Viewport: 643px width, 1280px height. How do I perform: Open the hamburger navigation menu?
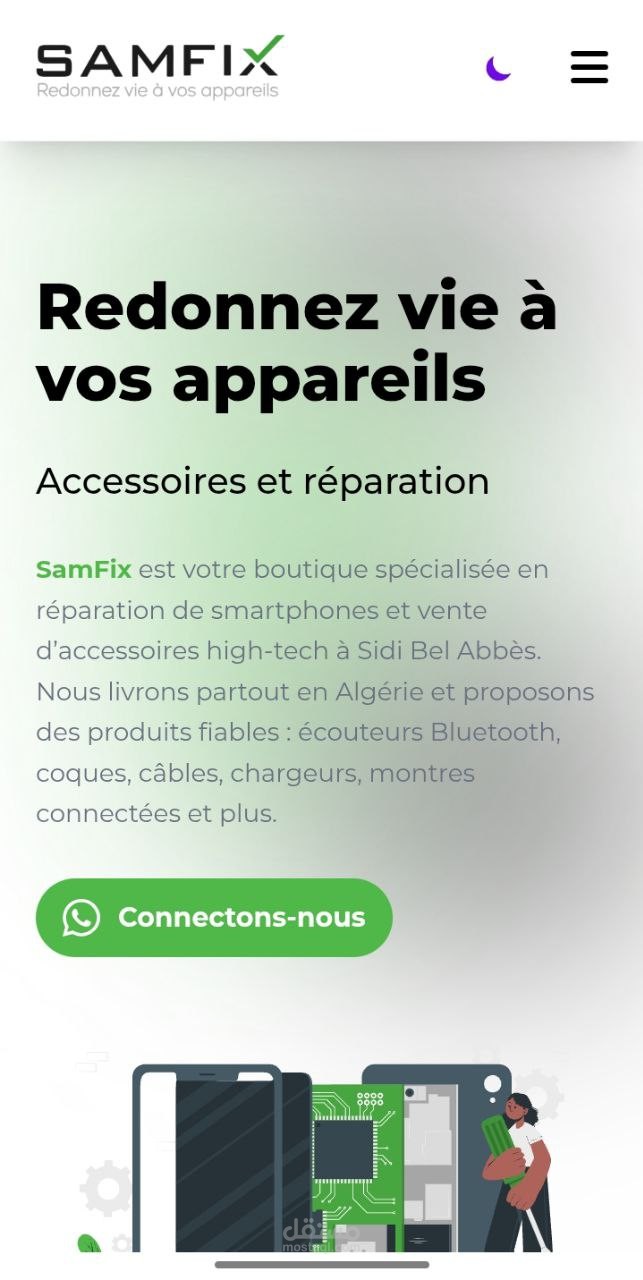point(589,67)
